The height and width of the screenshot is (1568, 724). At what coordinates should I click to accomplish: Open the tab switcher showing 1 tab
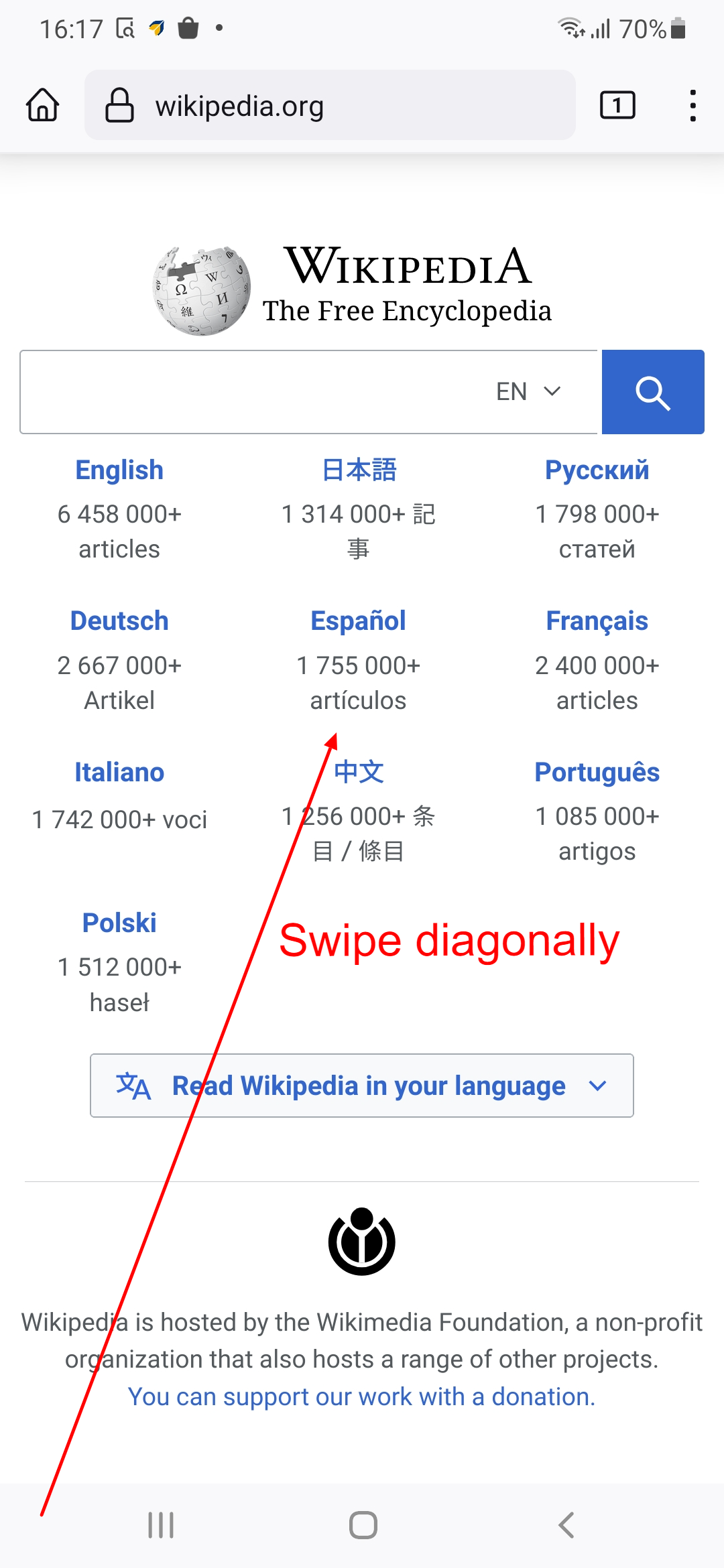pos(617,105)
